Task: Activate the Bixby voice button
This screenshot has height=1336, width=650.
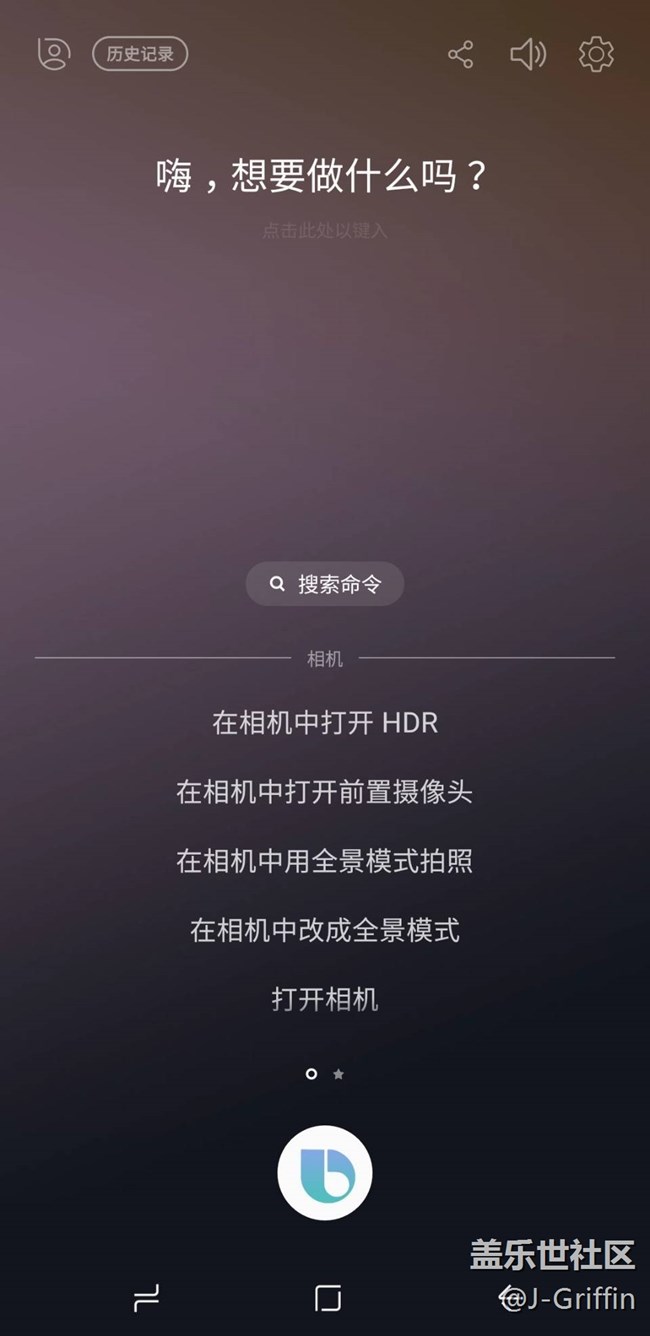Action: pos(325,1173)
